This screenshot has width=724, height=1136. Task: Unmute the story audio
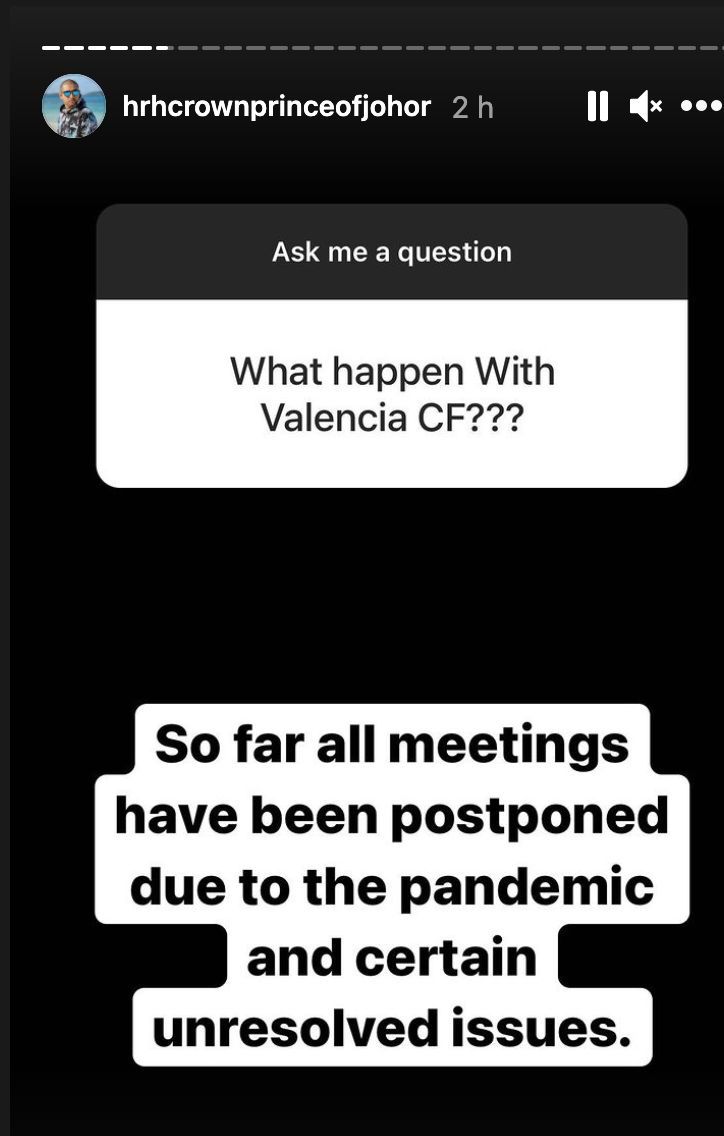(x=645, y=106)
